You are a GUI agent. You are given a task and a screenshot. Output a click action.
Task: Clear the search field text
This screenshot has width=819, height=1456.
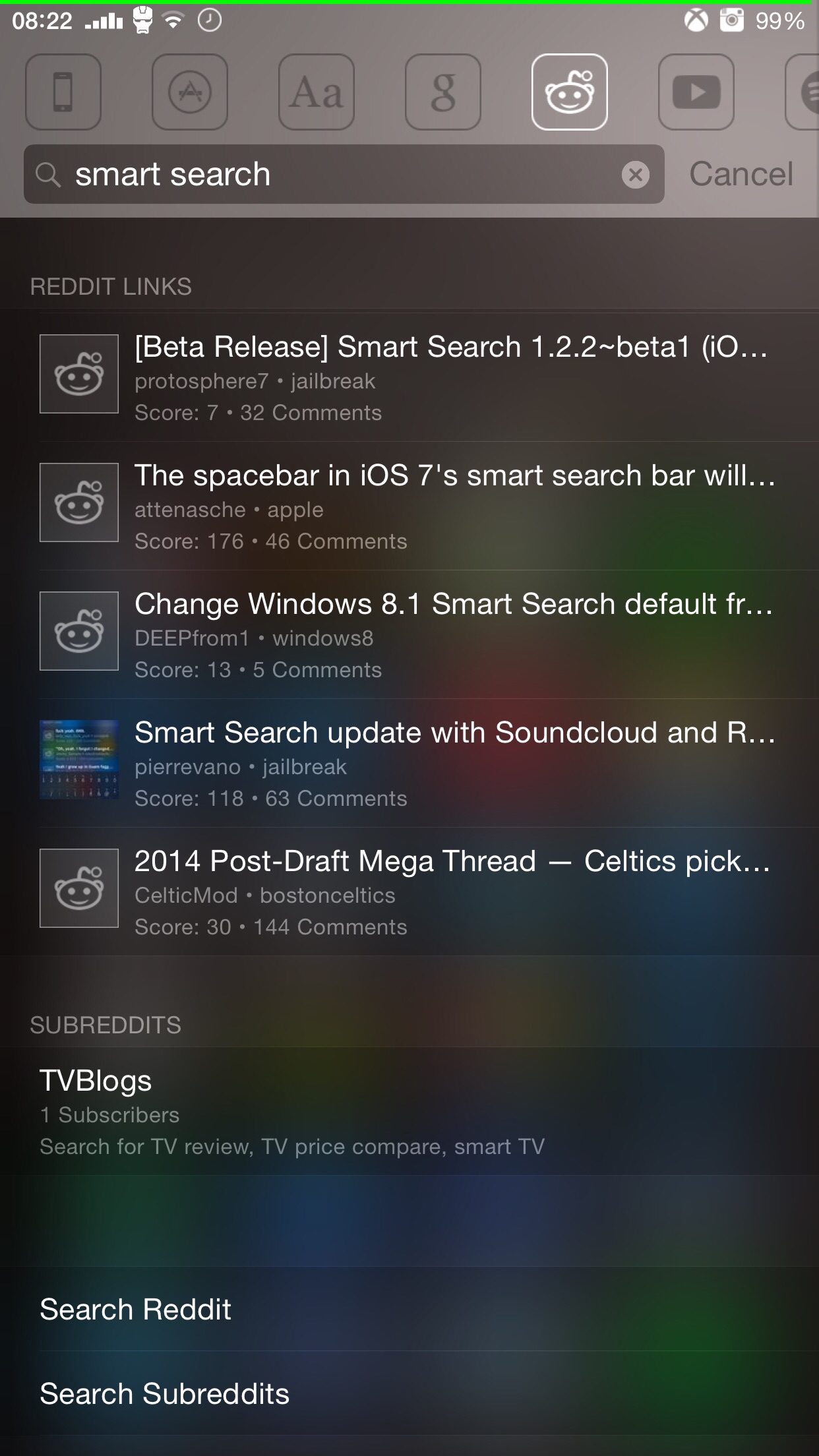tap(636, 175)
